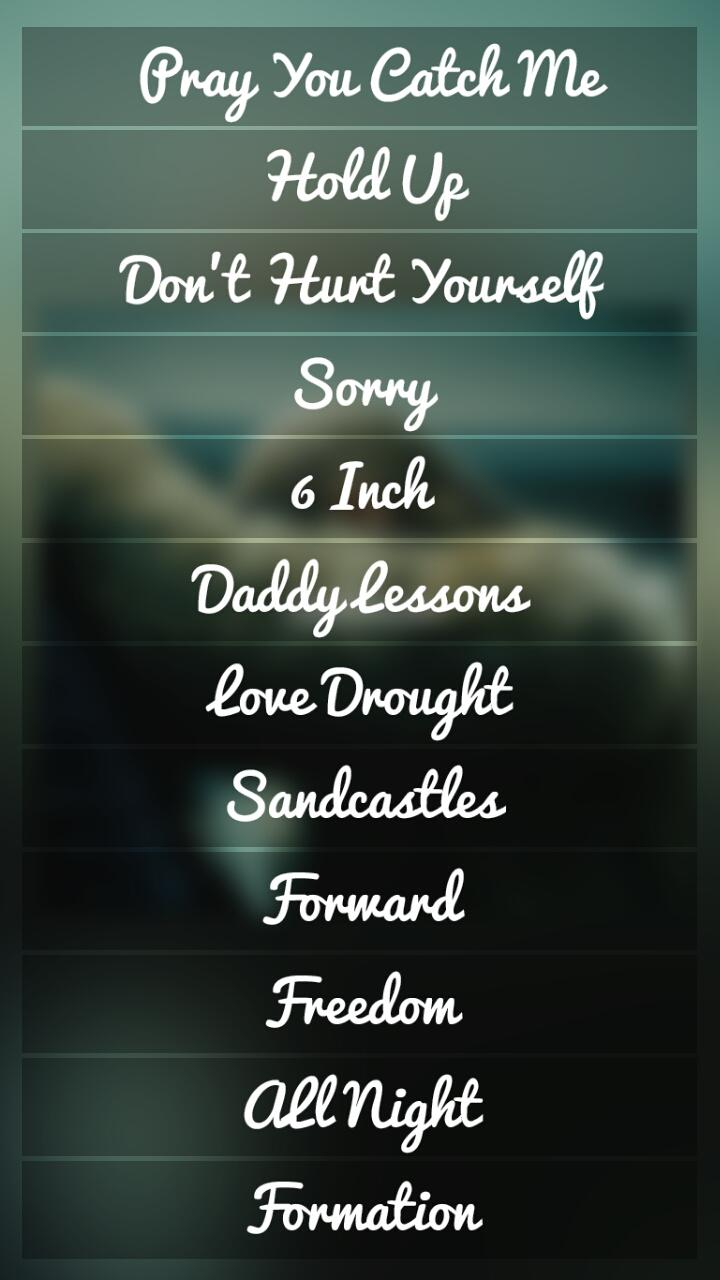Open Daddy Lessons

360,592
